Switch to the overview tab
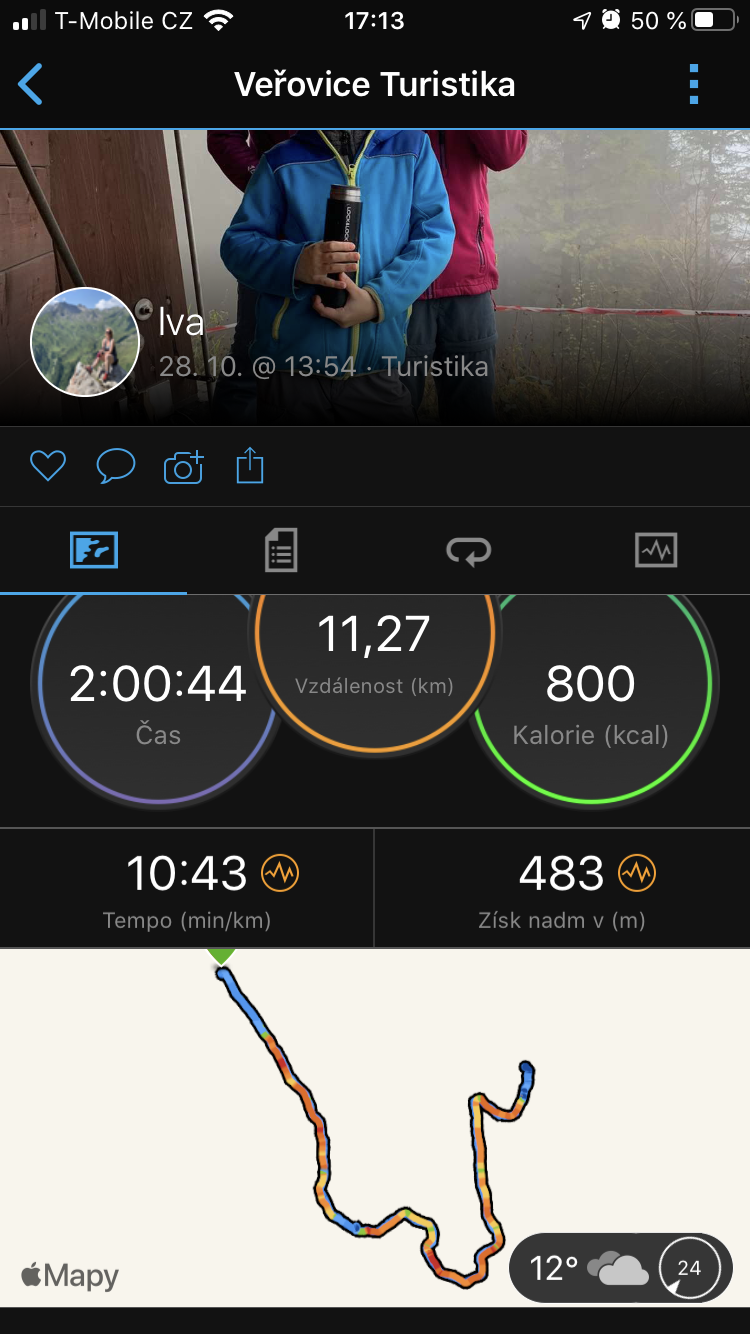 pos(94,550)
